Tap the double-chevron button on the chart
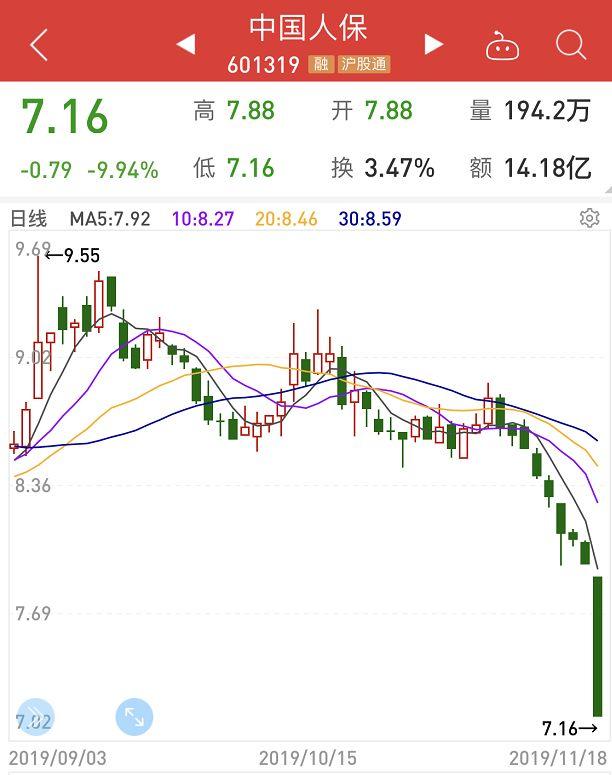612x775 pixels. pos(35,716)
